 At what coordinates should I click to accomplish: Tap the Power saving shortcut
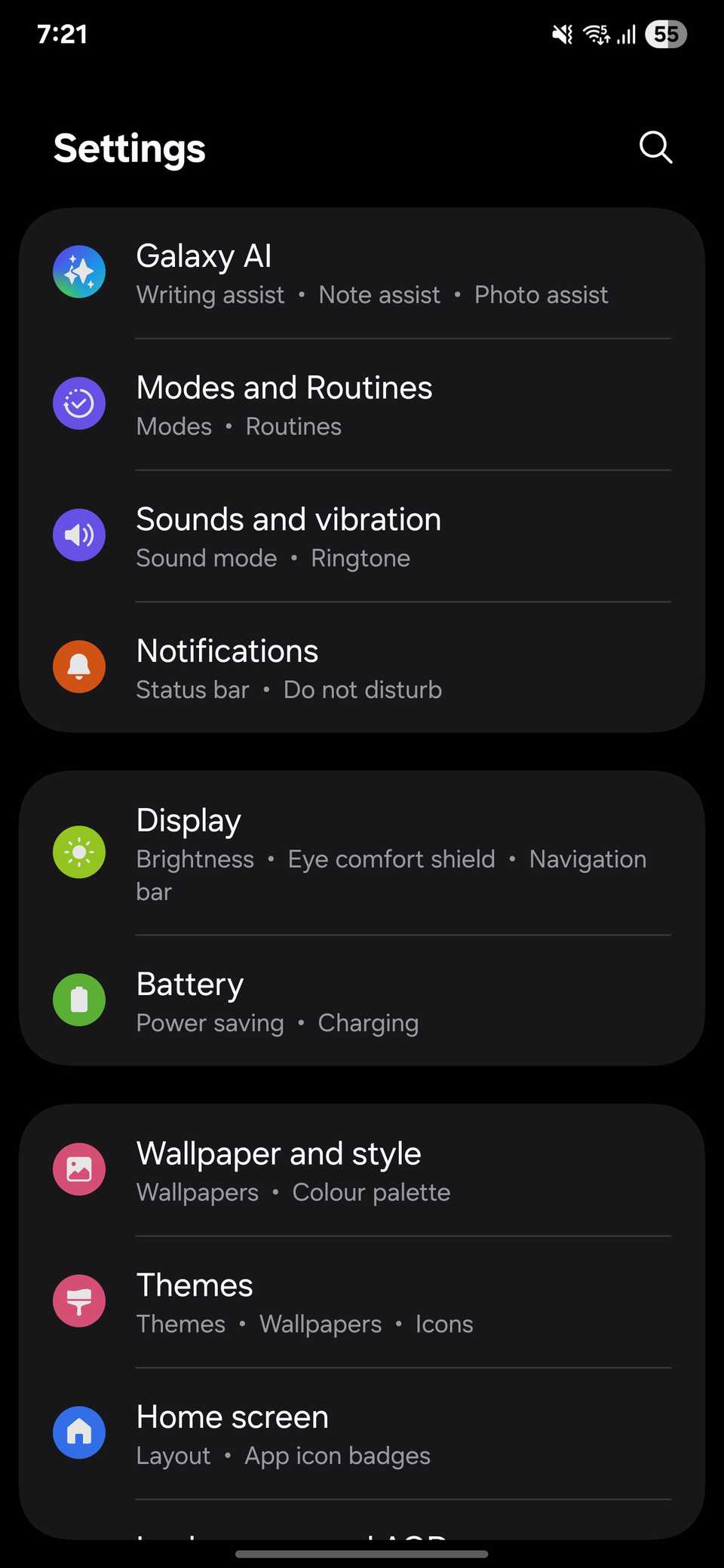pos(210,1023)
